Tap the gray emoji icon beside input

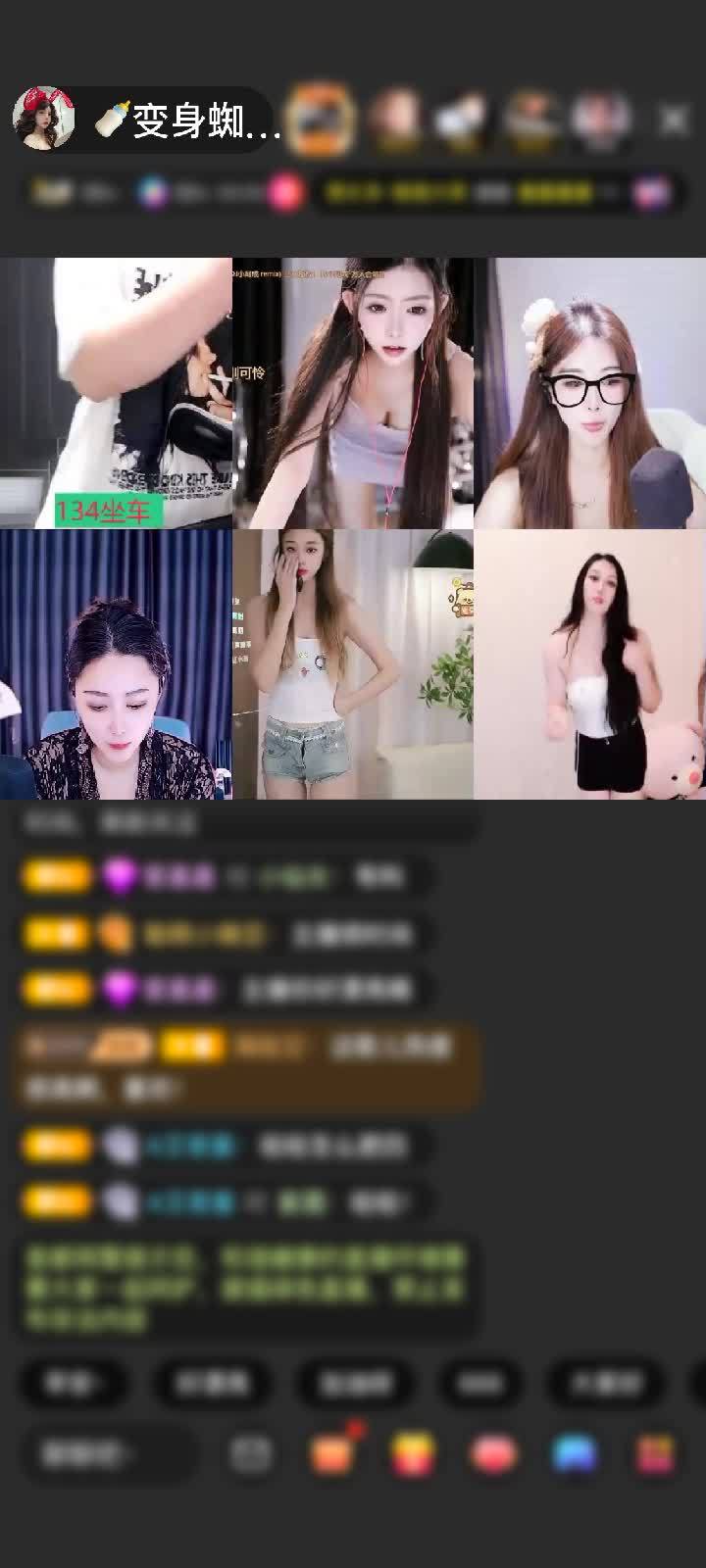click(251, 1454)
